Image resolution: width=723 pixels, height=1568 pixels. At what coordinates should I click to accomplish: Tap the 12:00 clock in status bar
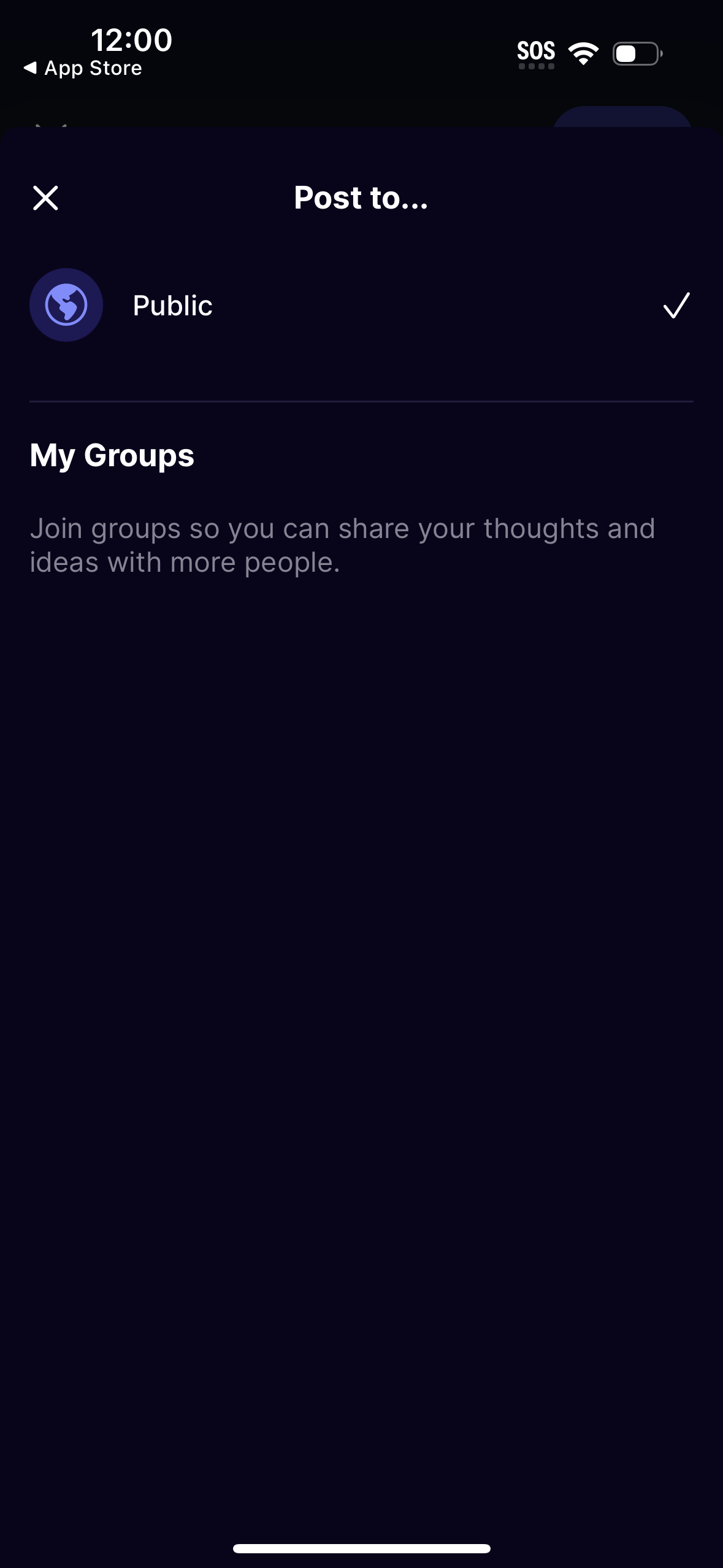(131, 39)
